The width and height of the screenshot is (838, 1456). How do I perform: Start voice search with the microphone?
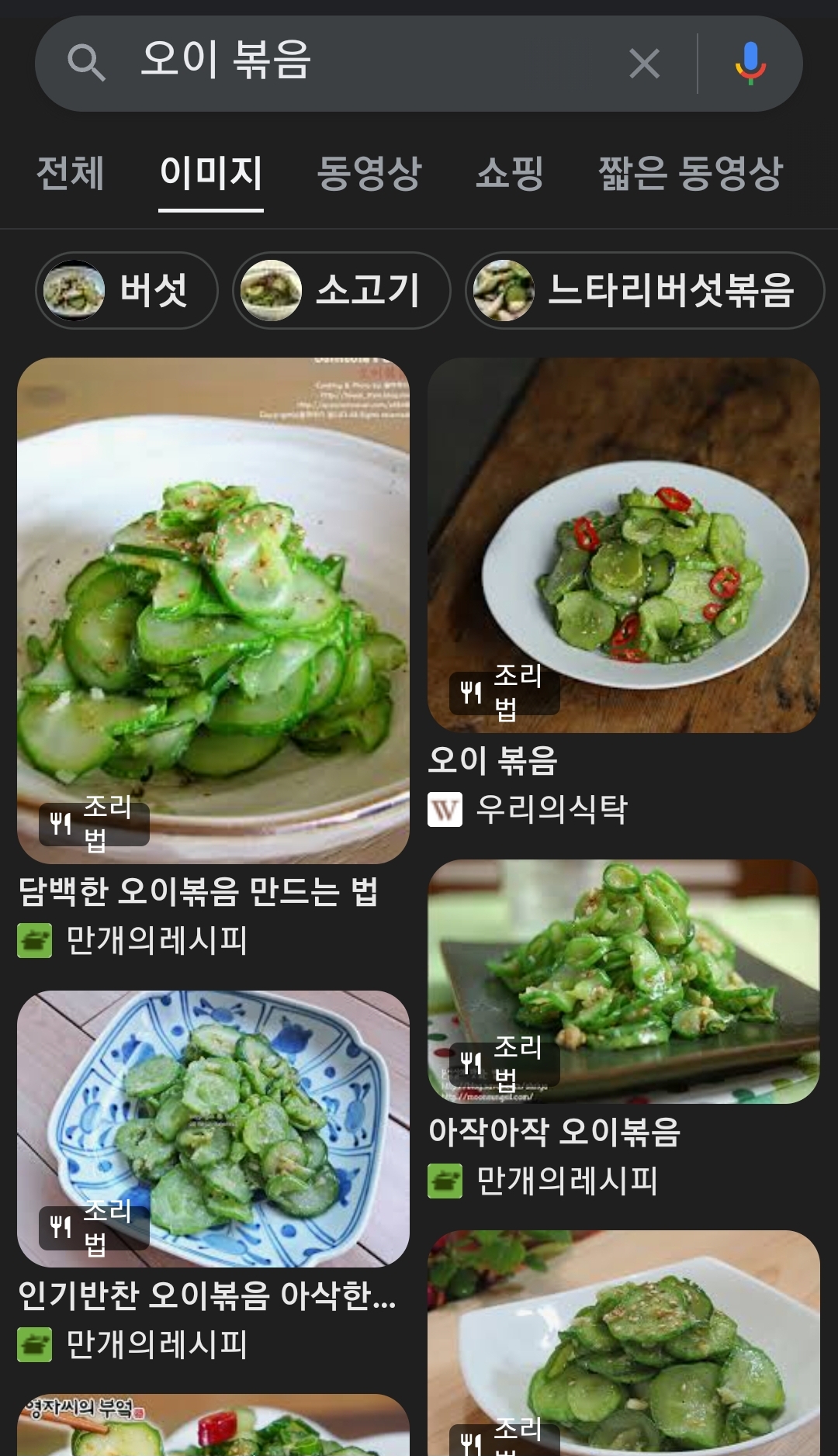(750, 64)
